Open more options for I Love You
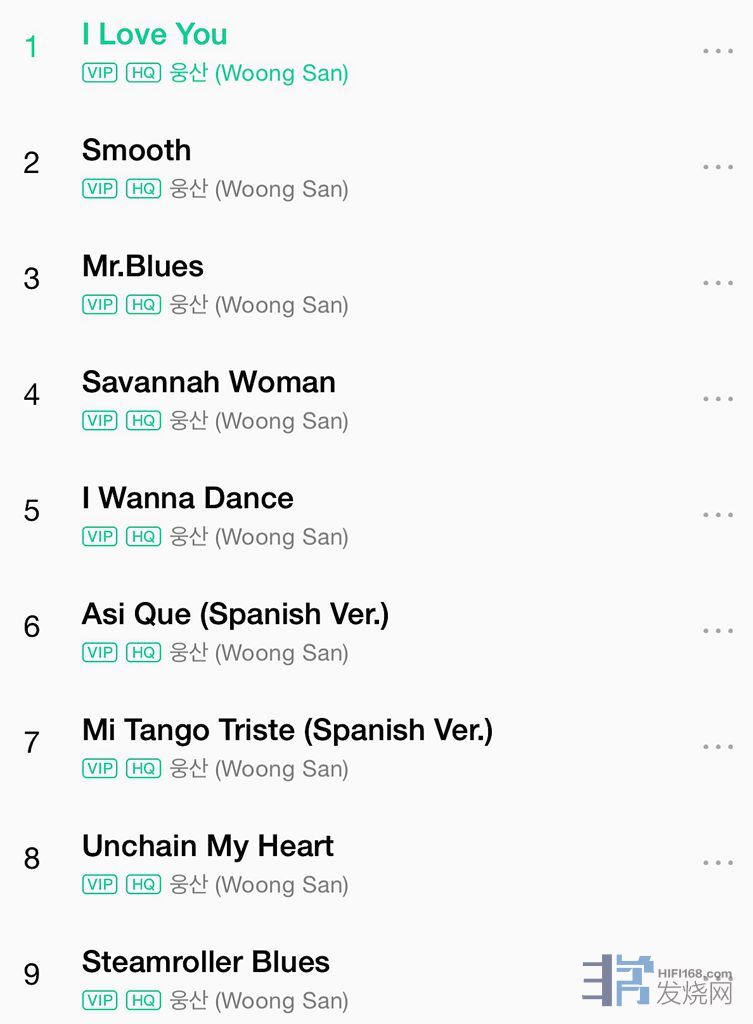 point(717,51)
